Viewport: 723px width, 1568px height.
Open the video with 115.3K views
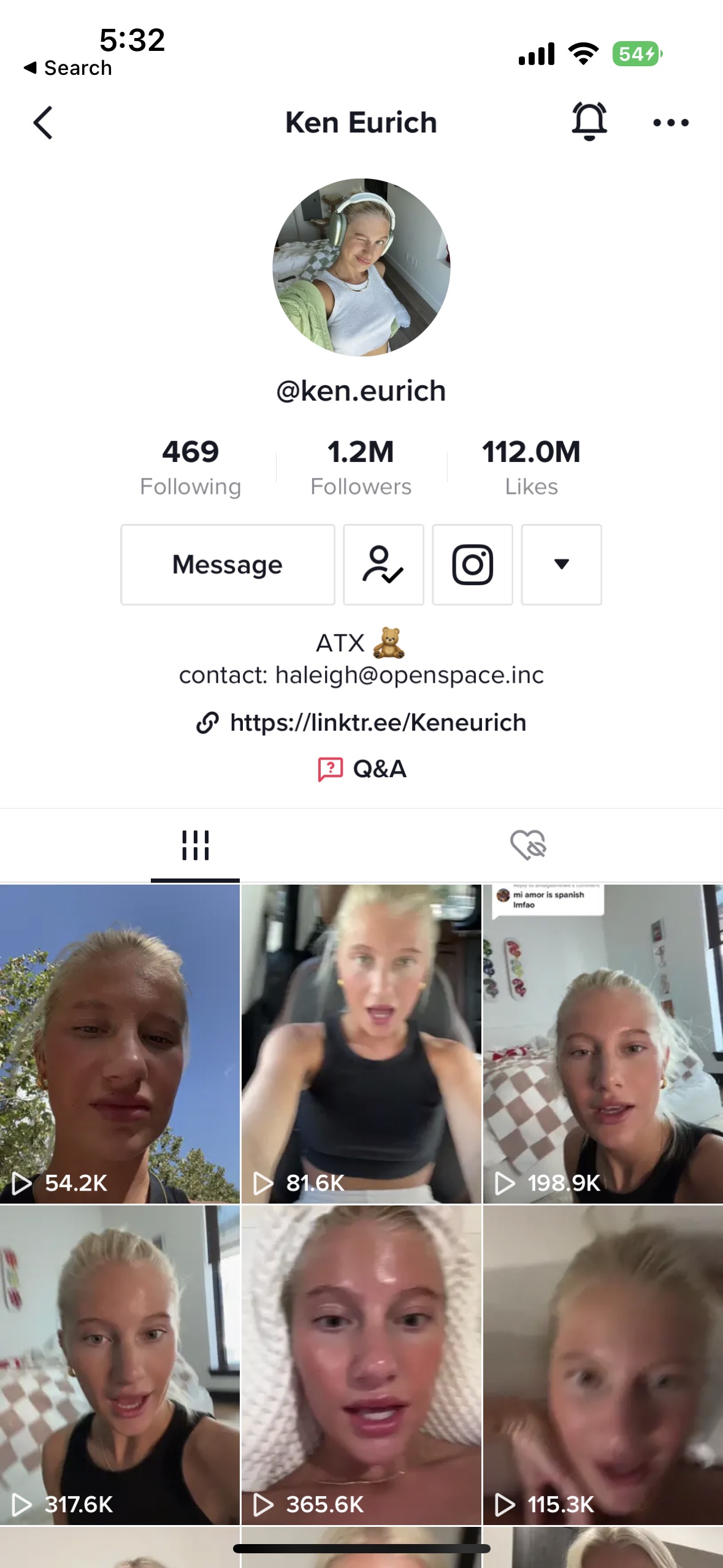coord(603,1364)
